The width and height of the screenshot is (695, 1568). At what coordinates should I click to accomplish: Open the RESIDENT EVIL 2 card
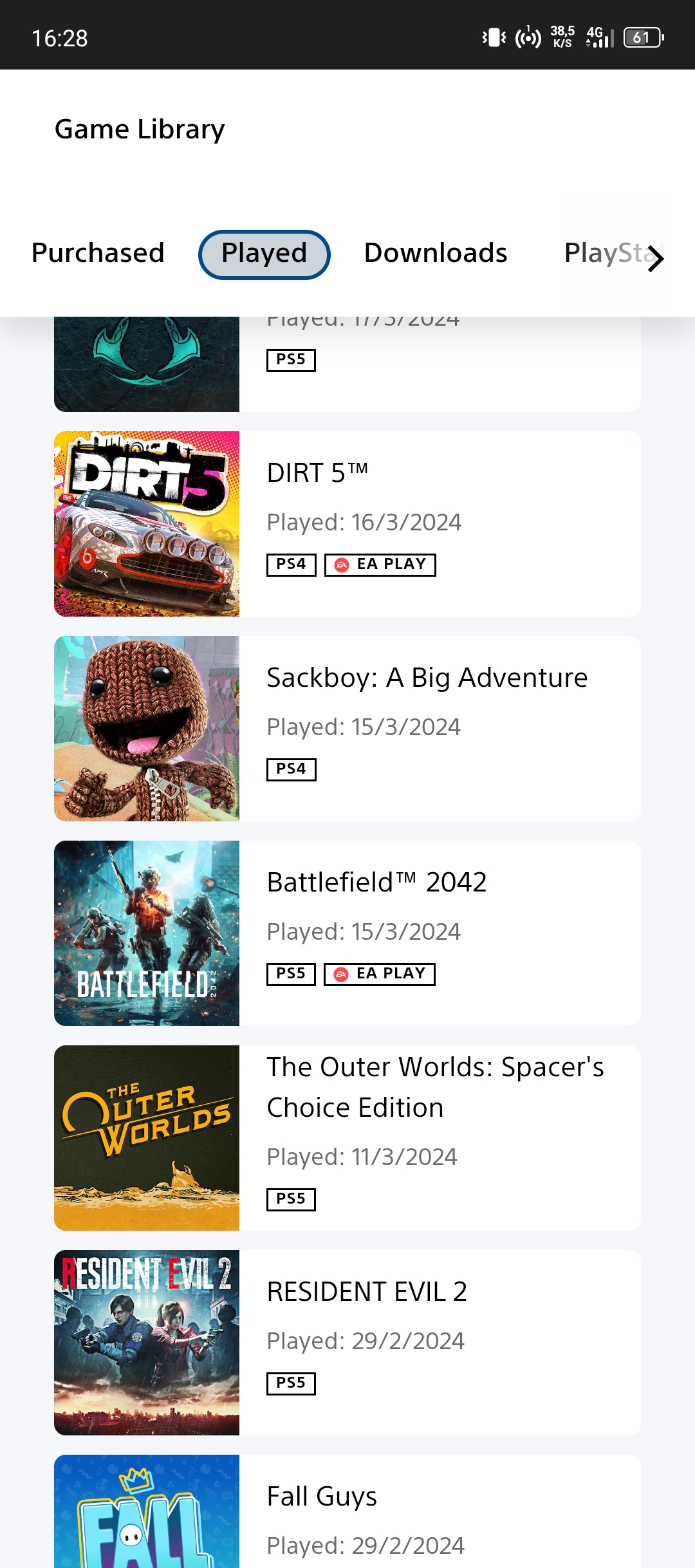click(x=347, y=1343)
